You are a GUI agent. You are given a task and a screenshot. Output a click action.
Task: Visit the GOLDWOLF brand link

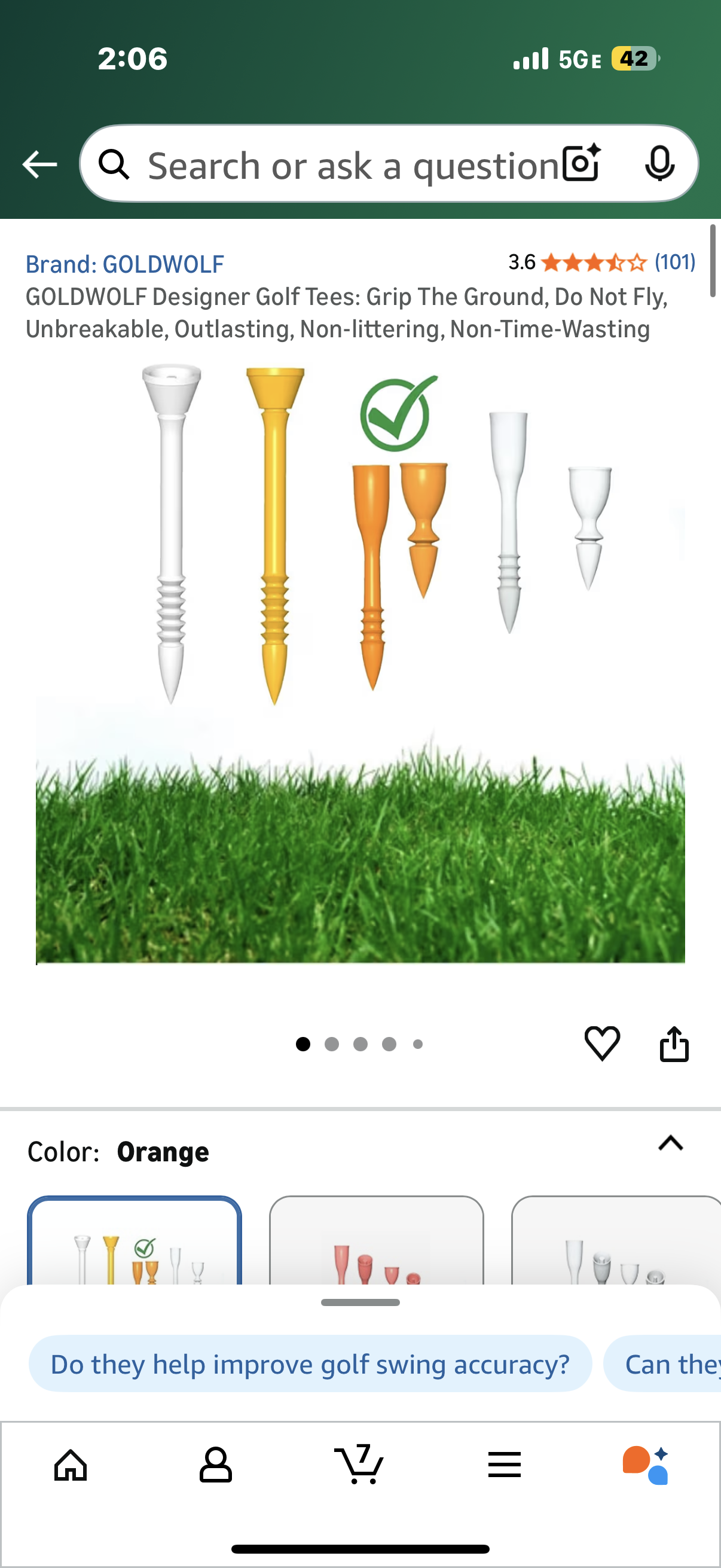point(124,264)
